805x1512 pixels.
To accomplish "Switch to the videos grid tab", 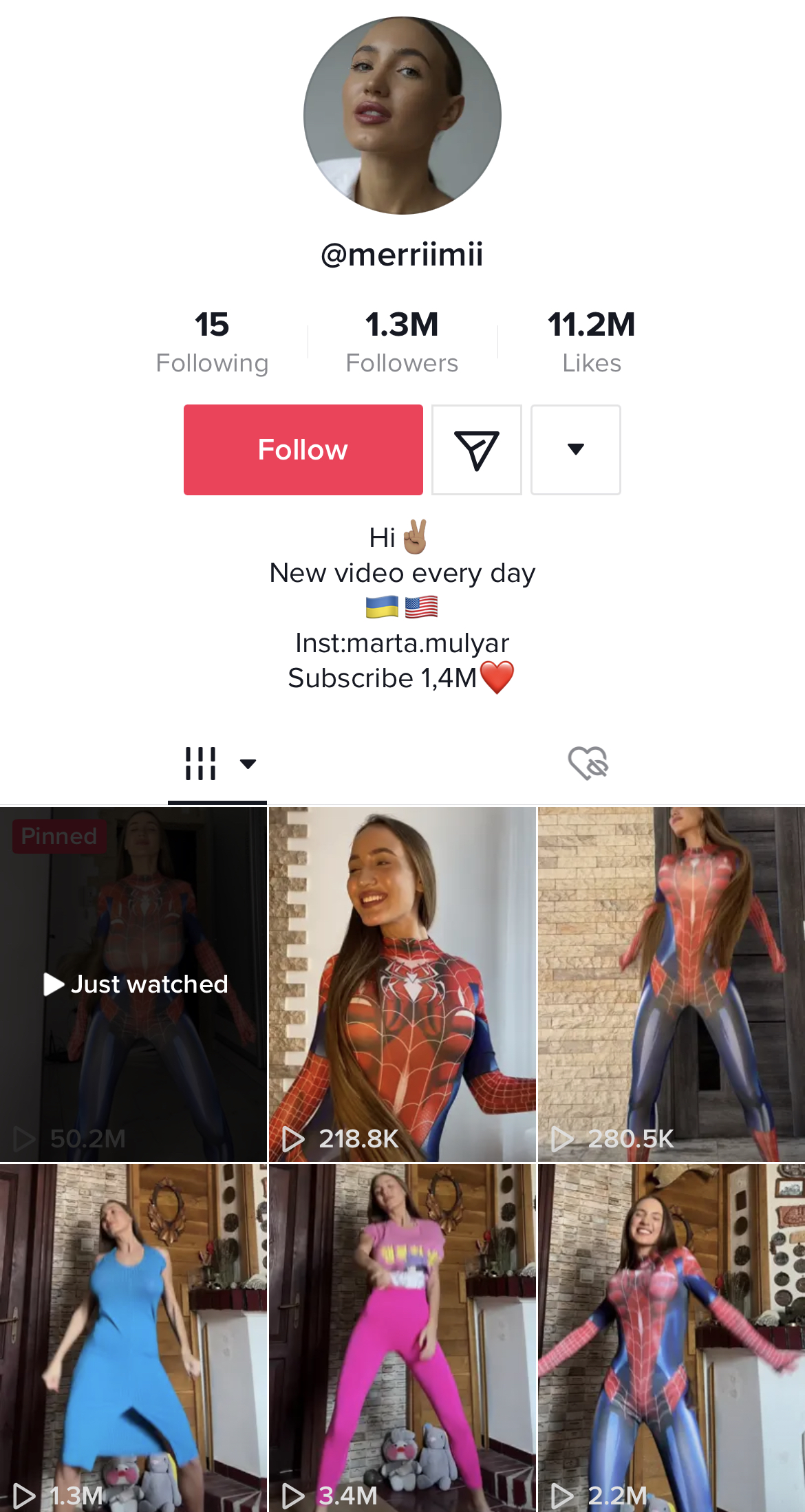I will (x=217, y=764).
